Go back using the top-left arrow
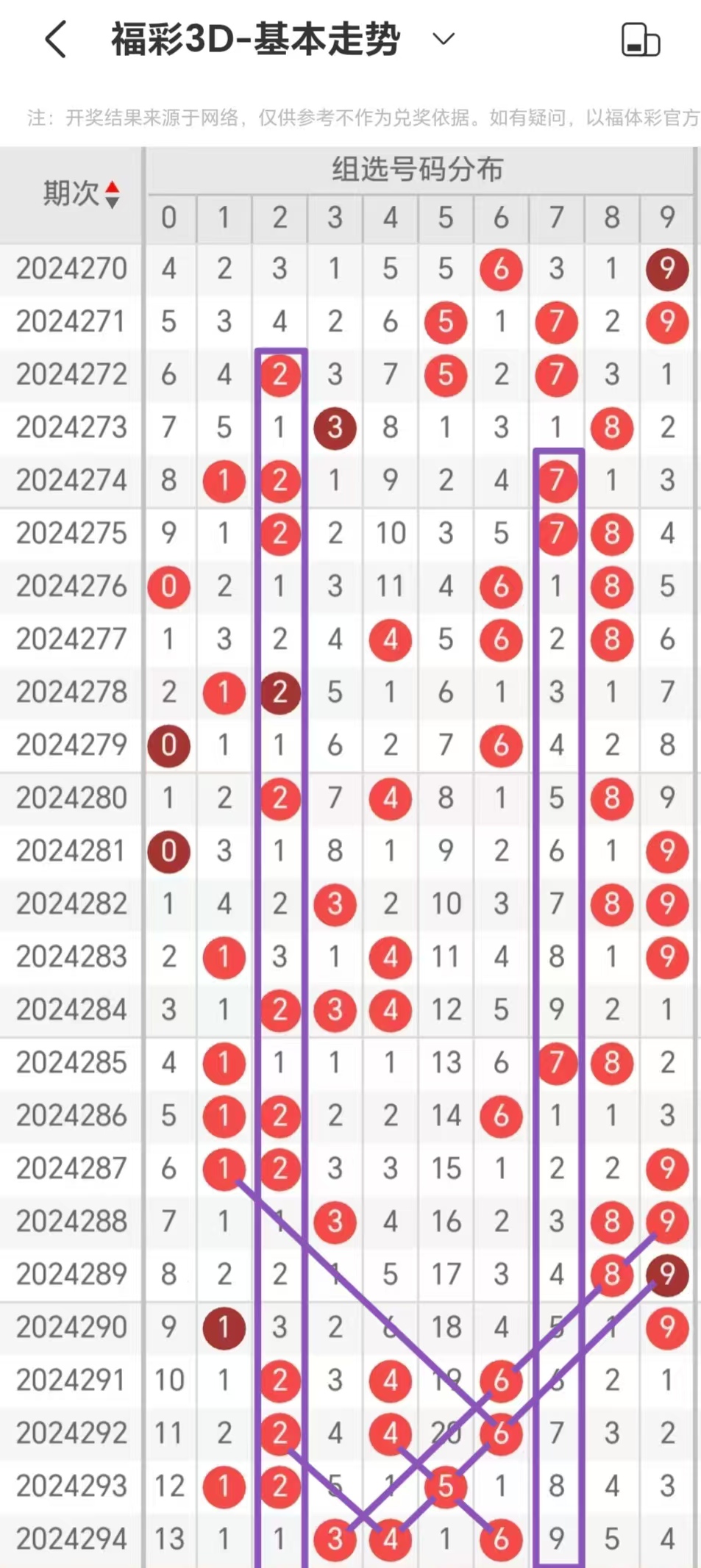 coord(56,39)
